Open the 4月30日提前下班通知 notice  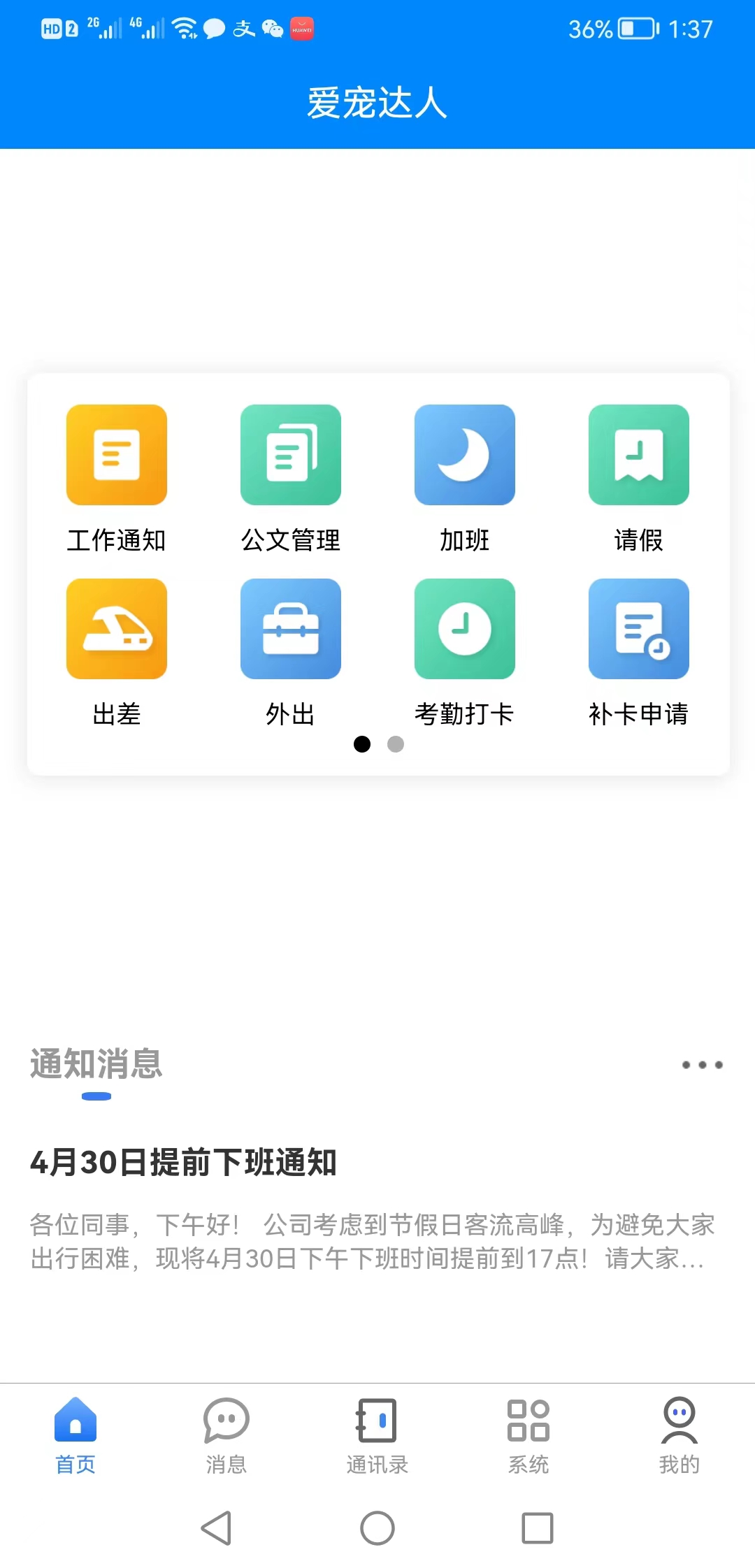(183, 1163)
